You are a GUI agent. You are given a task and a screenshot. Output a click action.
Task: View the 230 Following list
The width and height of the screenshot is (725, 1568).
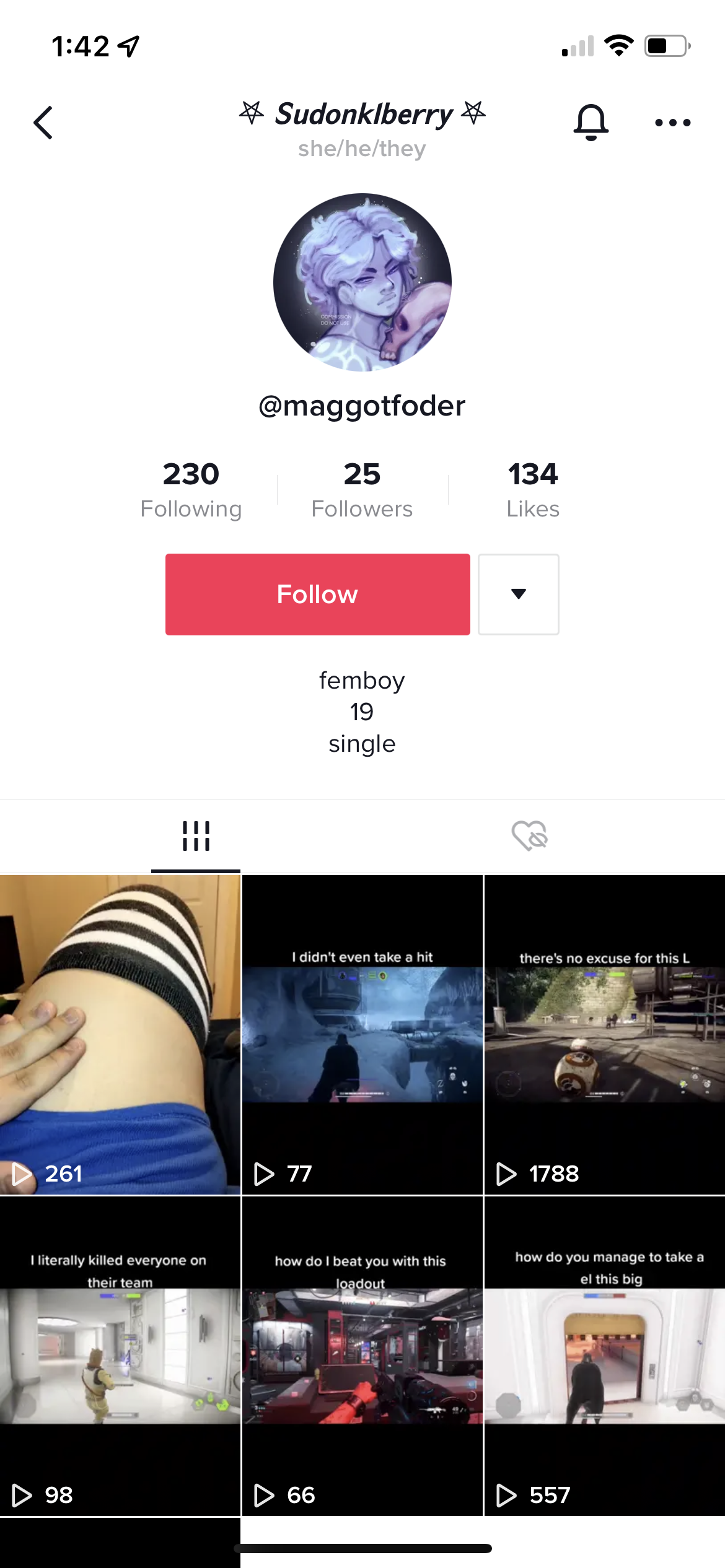tap(191, 490)
